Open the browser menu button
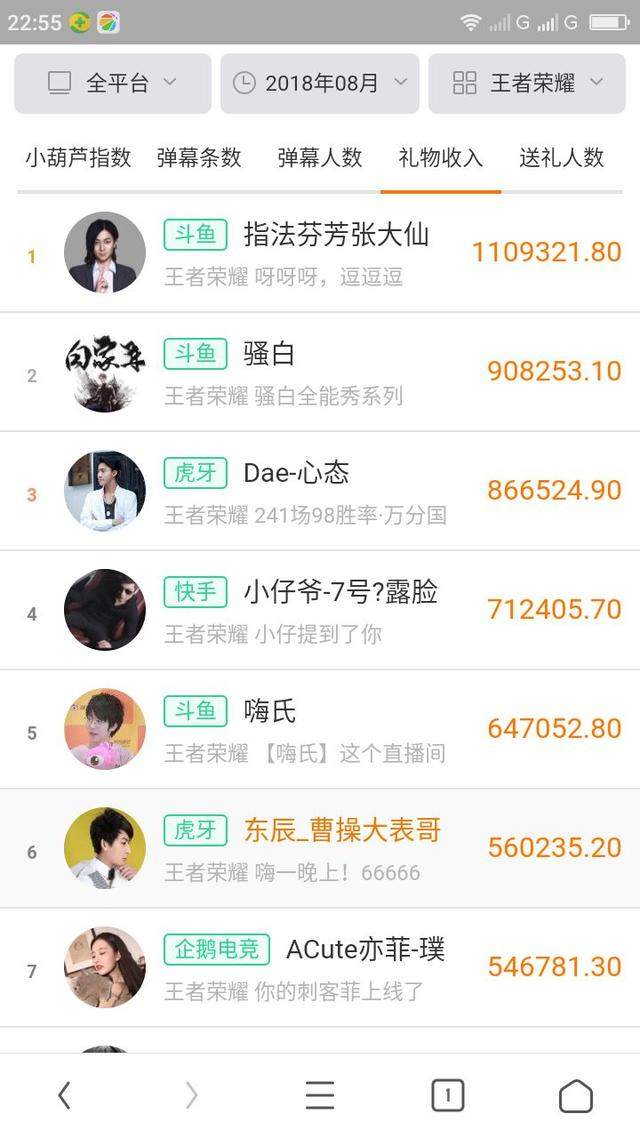This screenshot has width=640, height=1138. (319, 1095)
